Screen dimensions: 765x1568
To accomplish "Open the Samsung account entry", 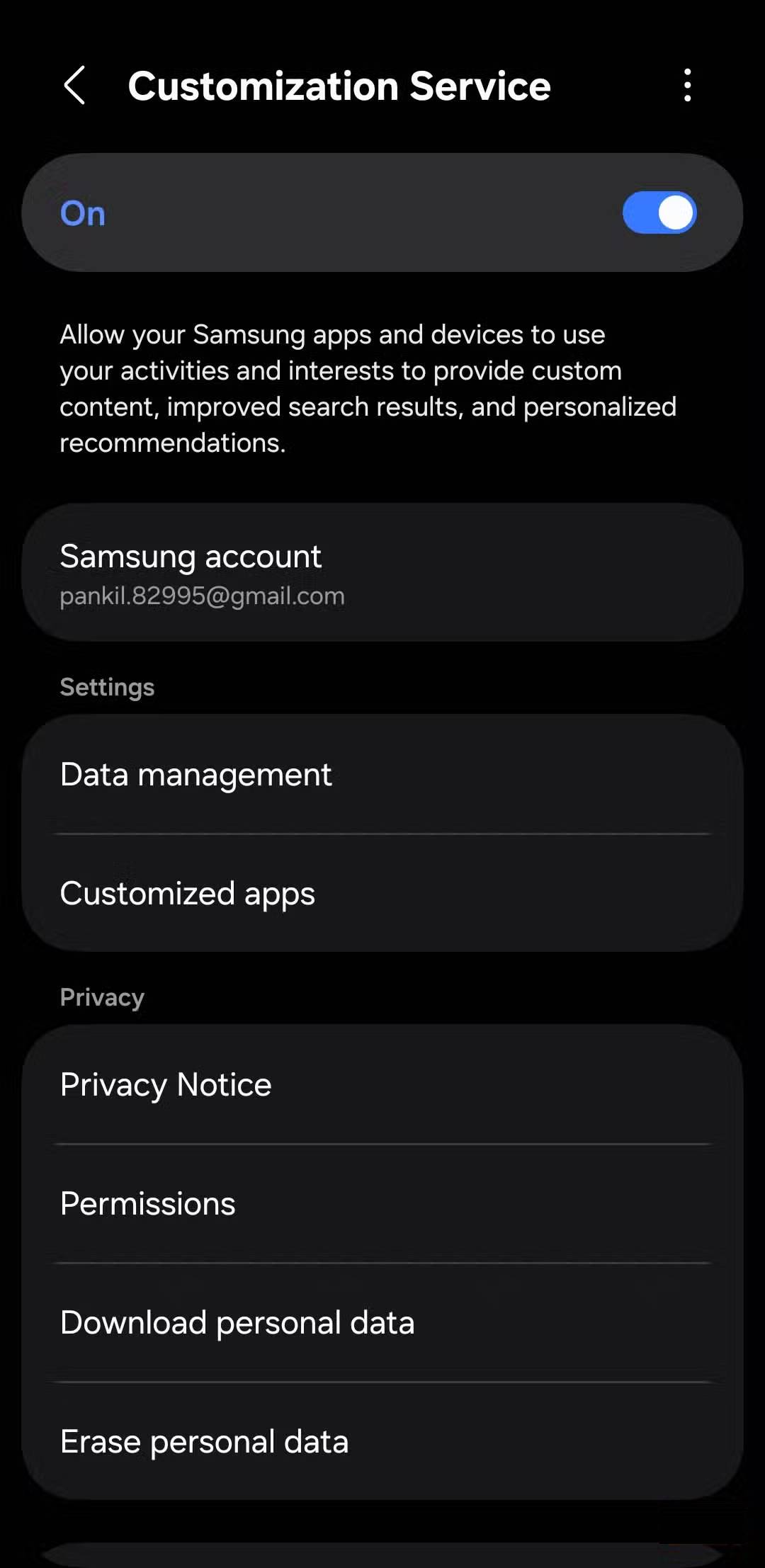I will (382, 572).
